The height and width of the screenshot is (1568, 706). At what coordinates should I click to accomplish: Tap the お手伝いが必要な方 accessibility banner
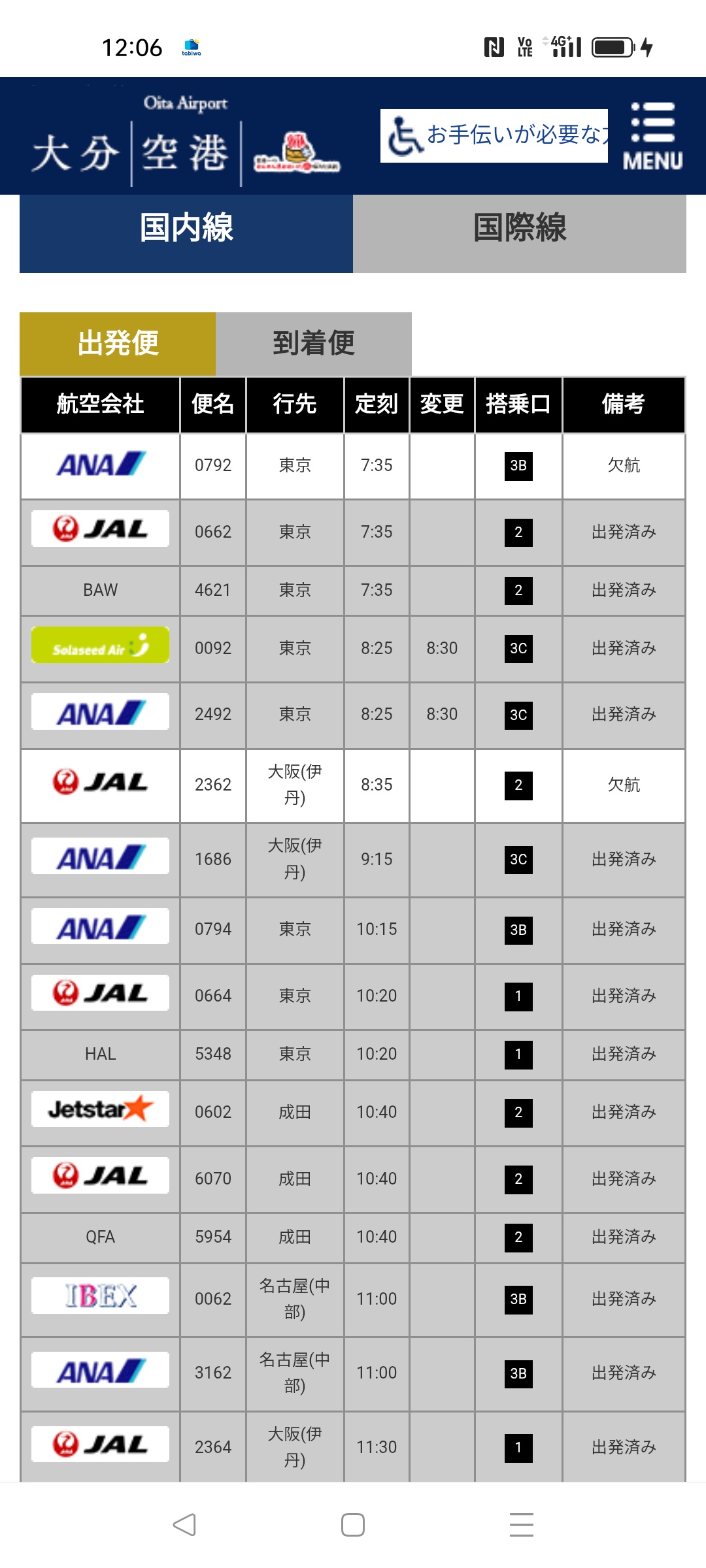click(x=494, y=136)
